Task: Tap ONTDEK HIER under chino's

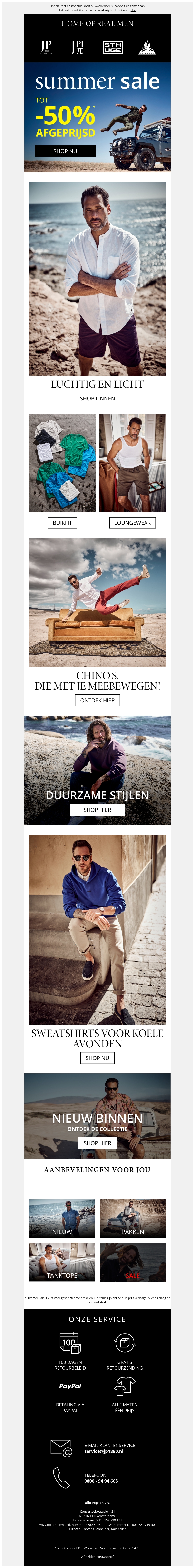Action: click(97, 700)
